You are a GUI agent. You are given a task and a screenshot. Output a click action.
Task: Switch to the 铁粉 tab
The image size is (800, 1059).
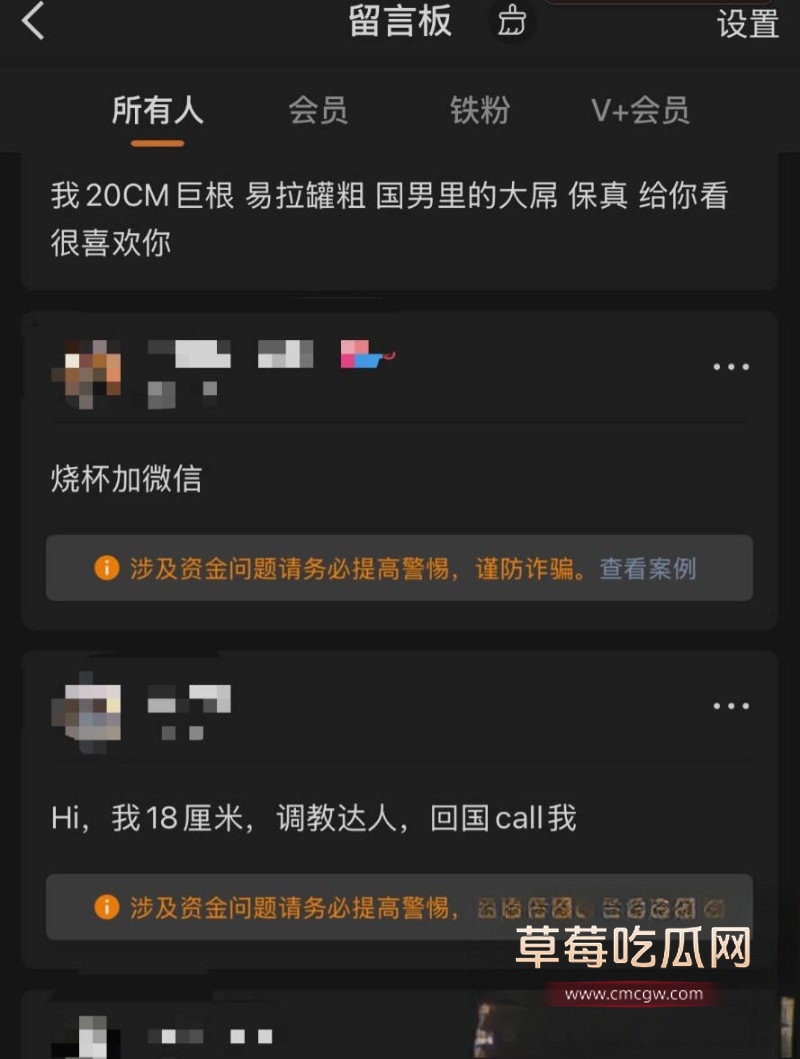(479, 112)
